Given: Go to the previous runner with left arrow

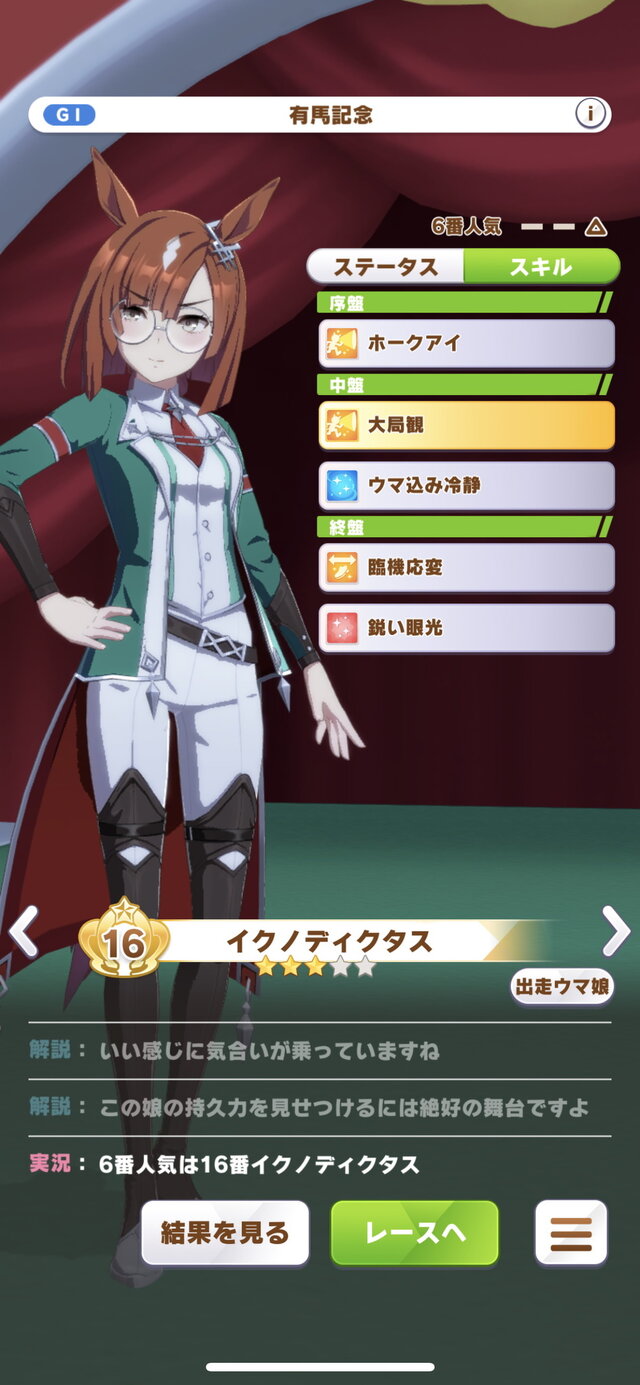Looking at the screenshot, I should 24,932.
